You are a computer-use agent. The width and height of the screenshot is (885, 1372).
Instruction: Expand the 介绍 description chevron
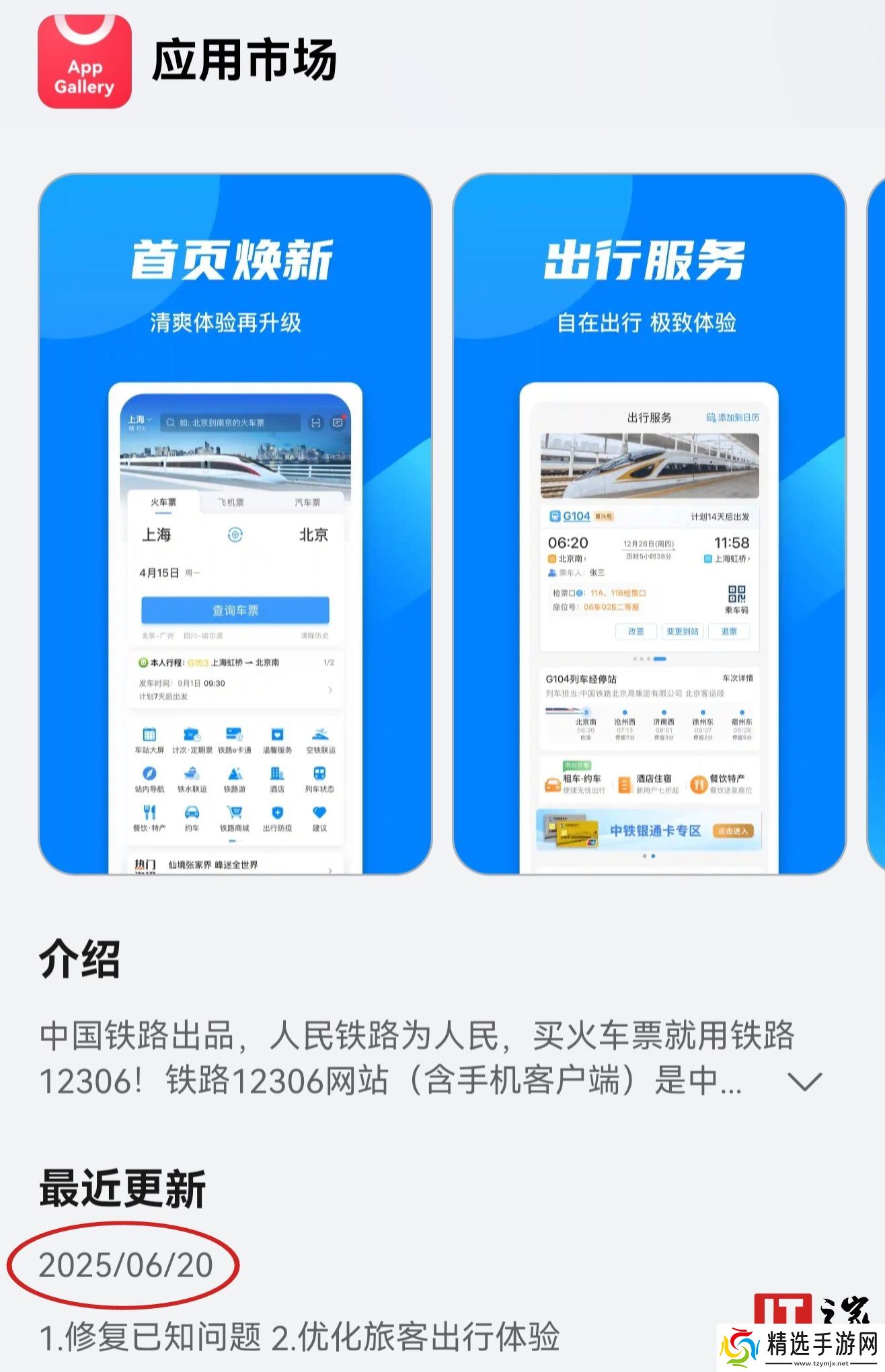click(x=804, y=1082)
